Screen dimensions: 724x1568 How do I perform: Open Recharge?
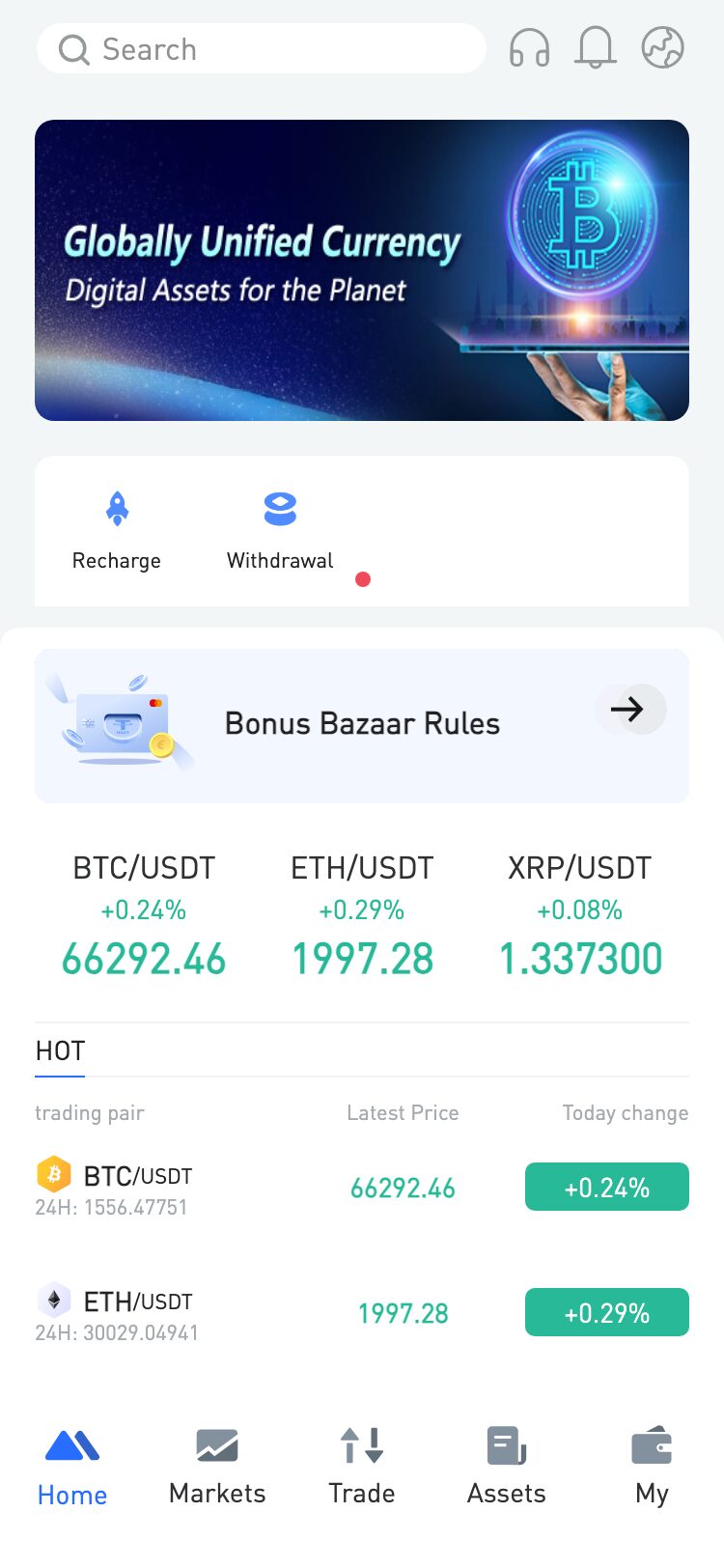(x=117, y=530)
